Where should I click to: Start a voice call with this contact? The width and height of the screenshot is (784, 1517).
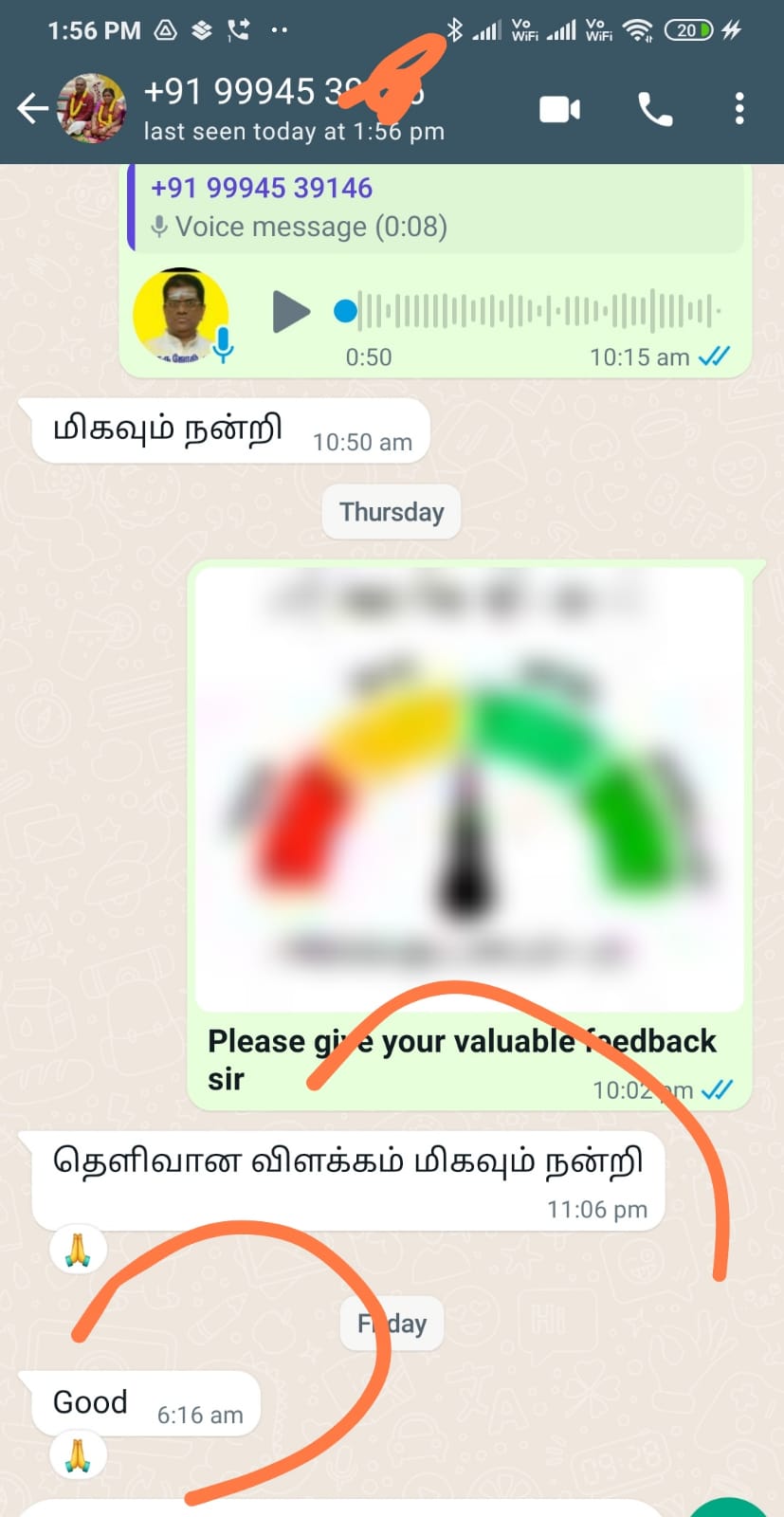tap(655, 110)
